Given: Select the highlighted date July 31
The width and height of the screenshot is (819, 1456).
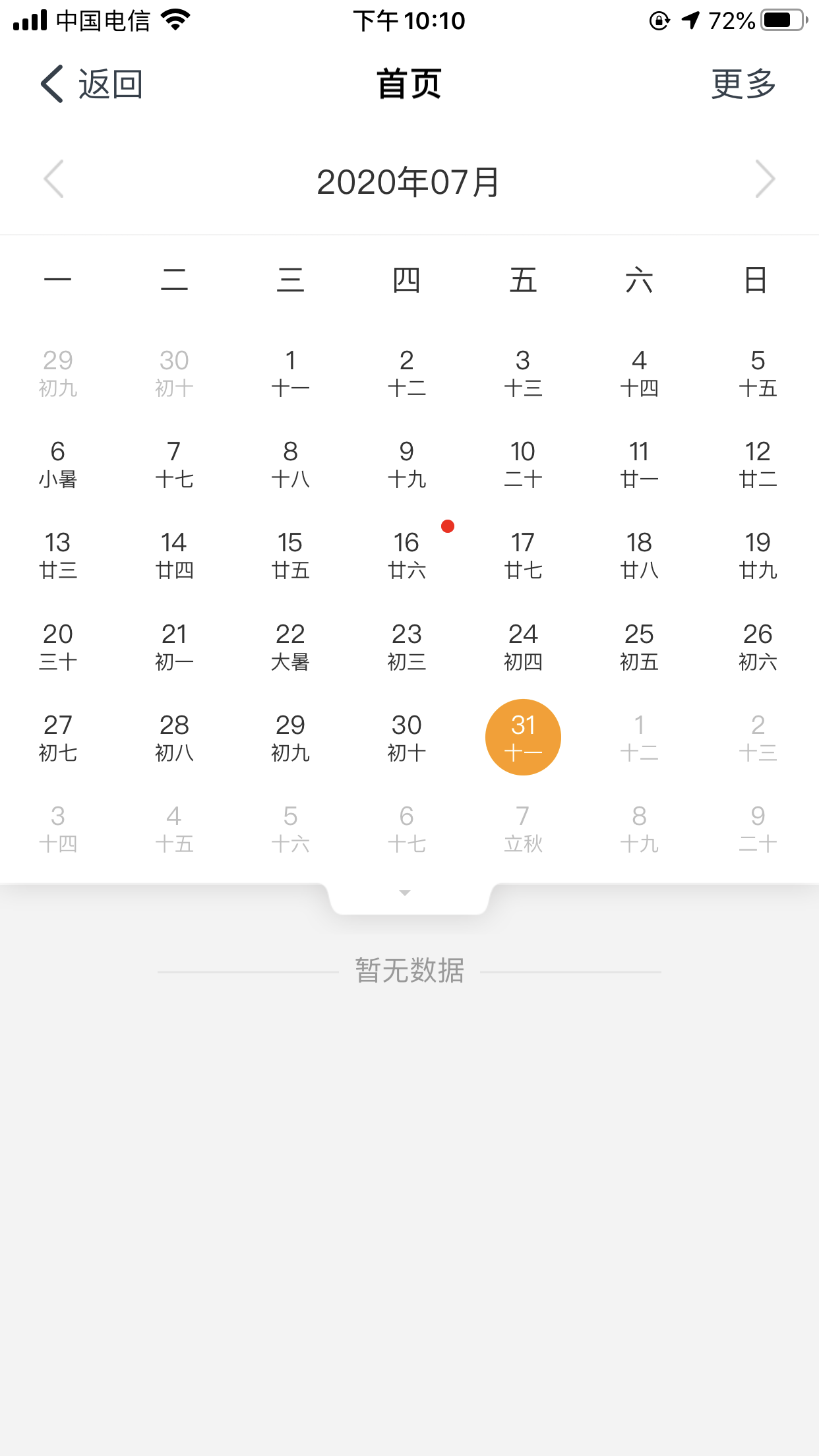Looking at the screenshot, I should pyautogui.click(x=523, y=737).
